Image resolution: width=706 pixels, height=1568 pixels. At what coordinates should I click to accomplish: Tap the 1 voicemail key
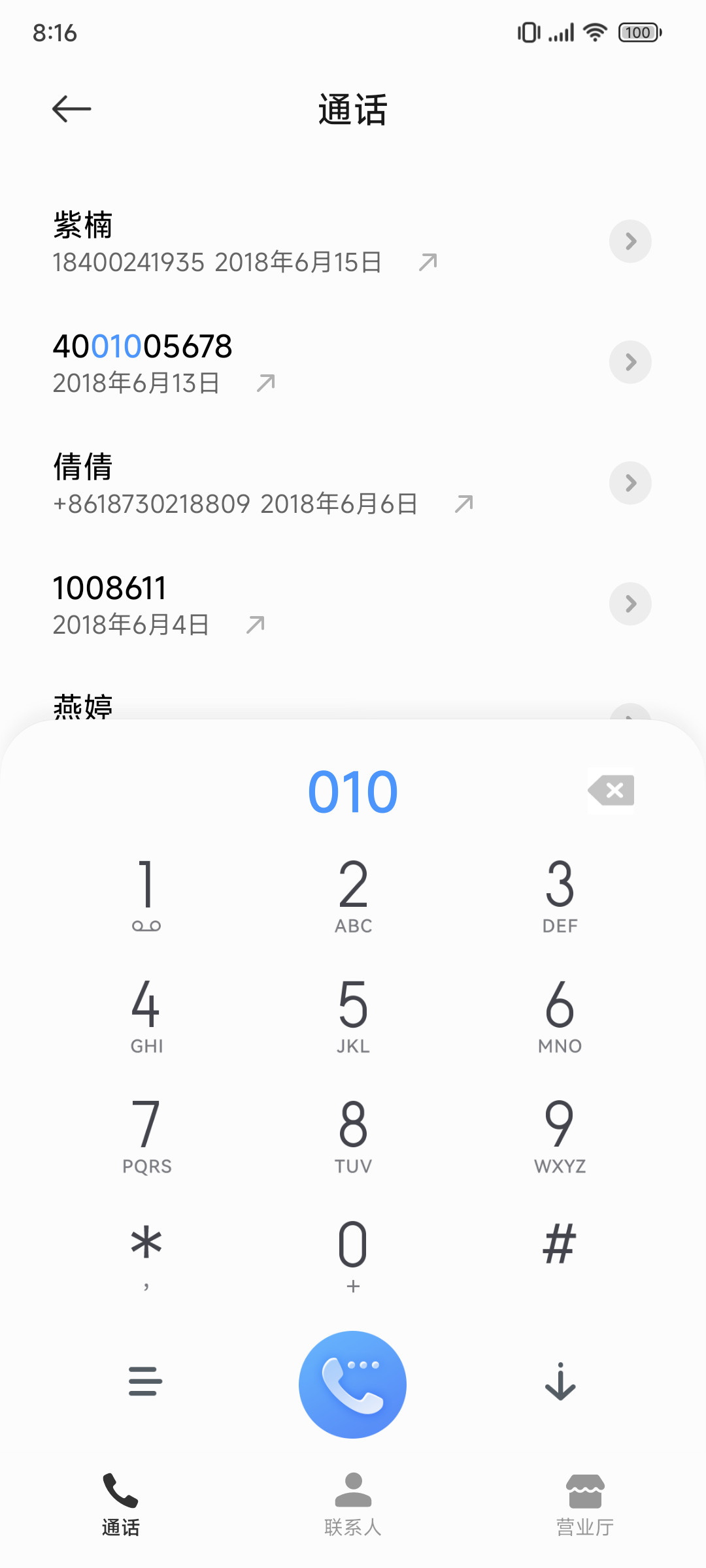[x=146, y=894]
